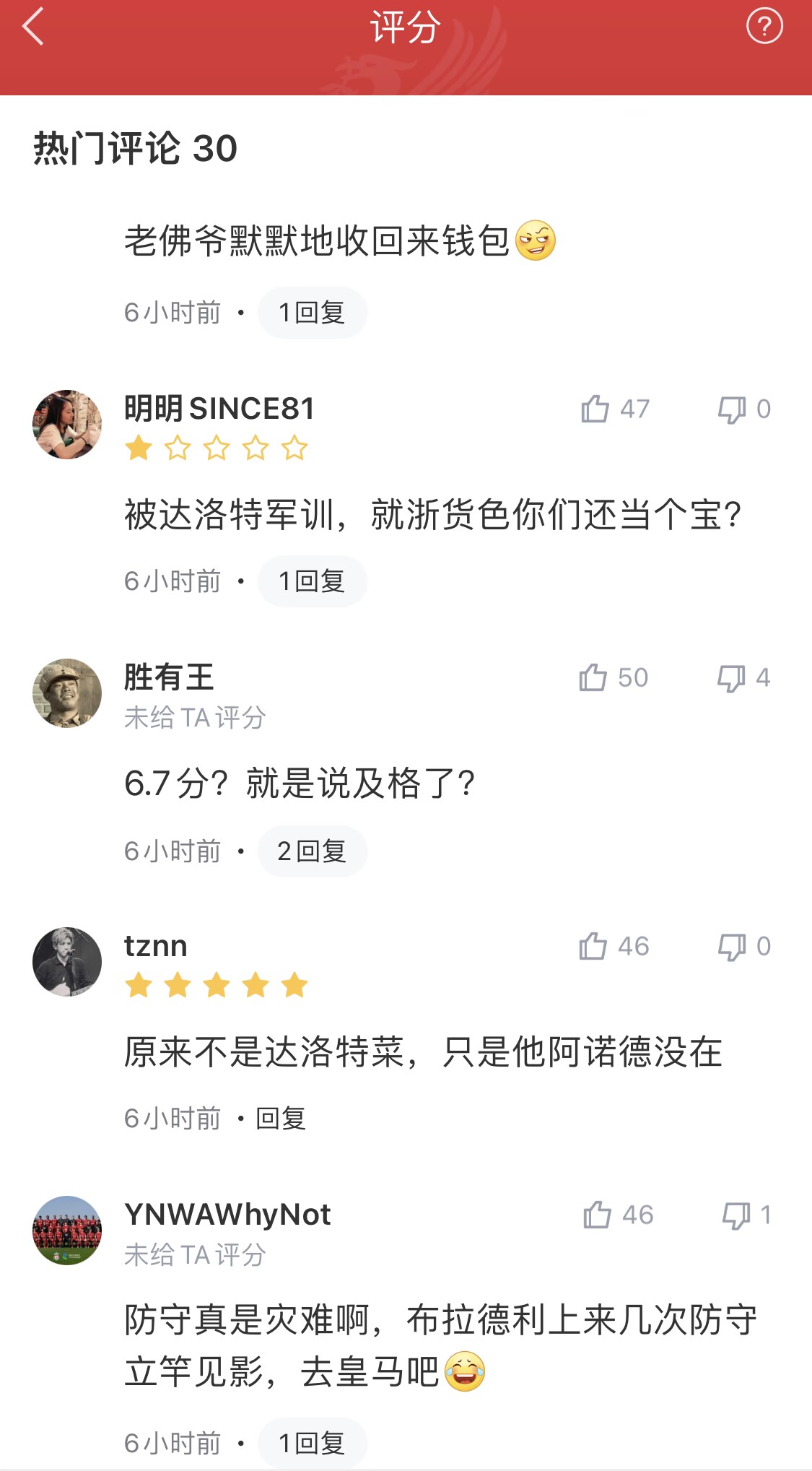Screen dimensions: 812x1471
Task: View 1回复 under 明明SINCE81's comment
Action: [312, 581]
